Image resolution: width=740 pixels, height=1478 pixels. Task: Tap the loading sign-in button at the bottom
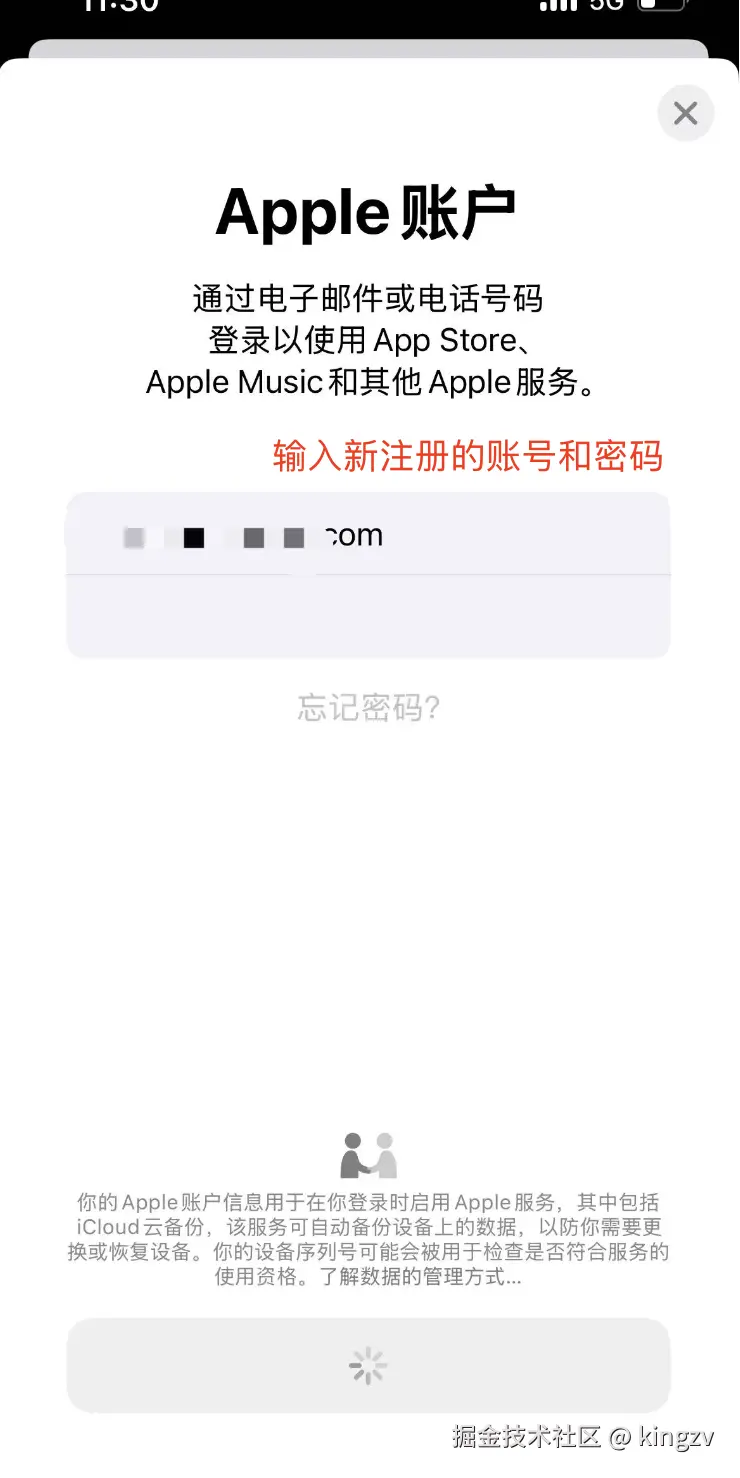tap(368, 1365)
